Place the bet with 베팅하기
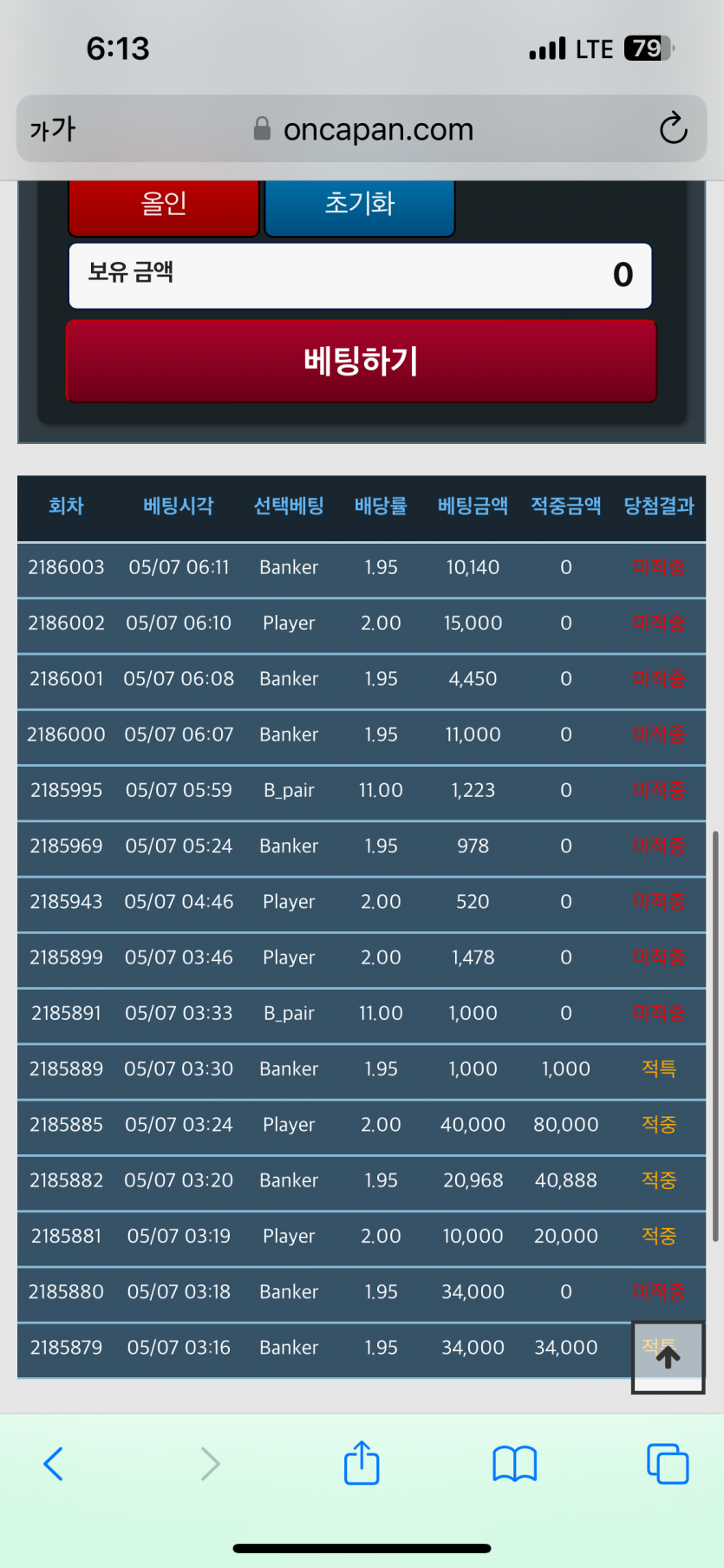This screenshot has width=724, height=1568. point(362,361)
